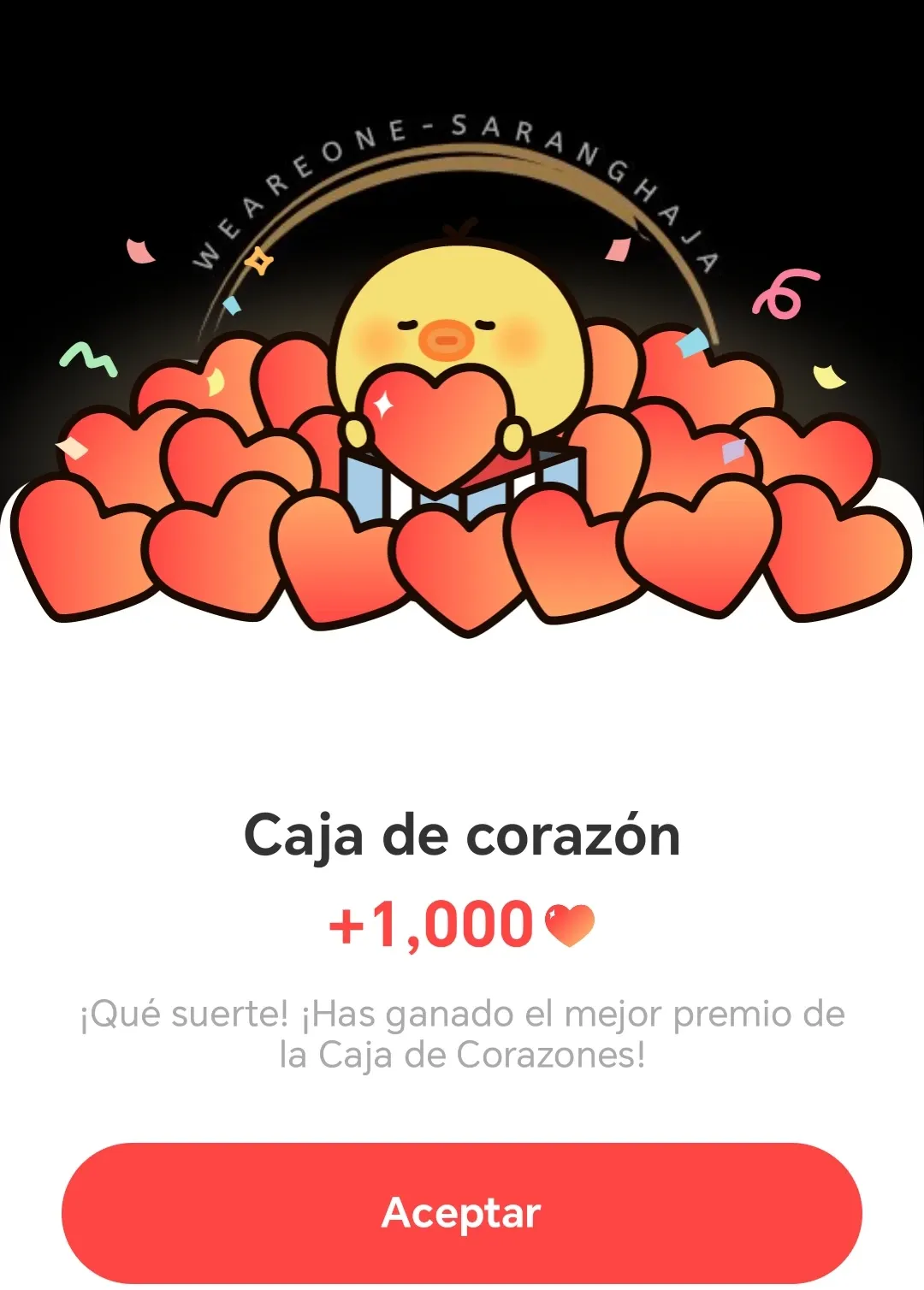Tap the Aceptar button
The width and height of the screenshot is (924, 1290).
tap(461, 1212)
